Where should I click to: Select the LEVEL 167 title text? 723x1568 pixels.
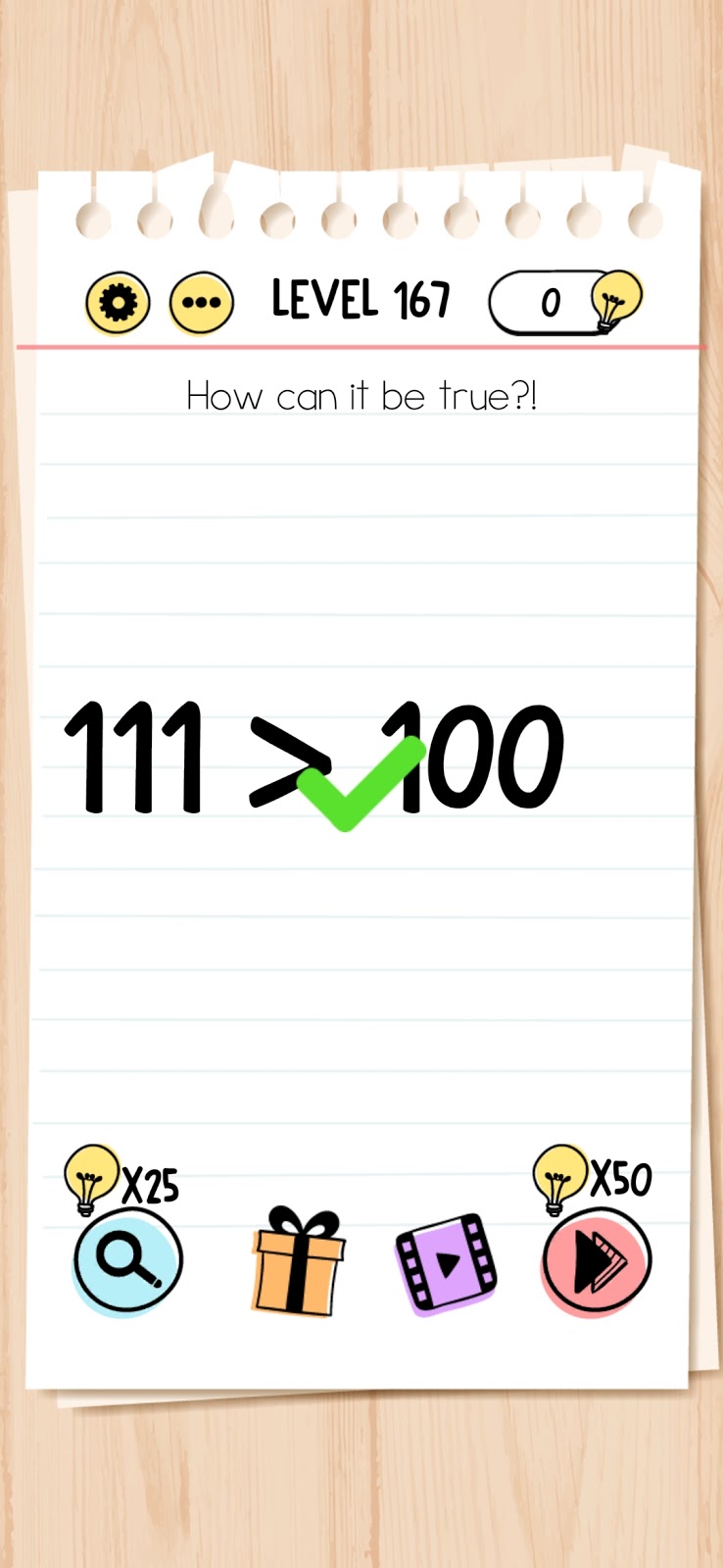click(361, 297)
